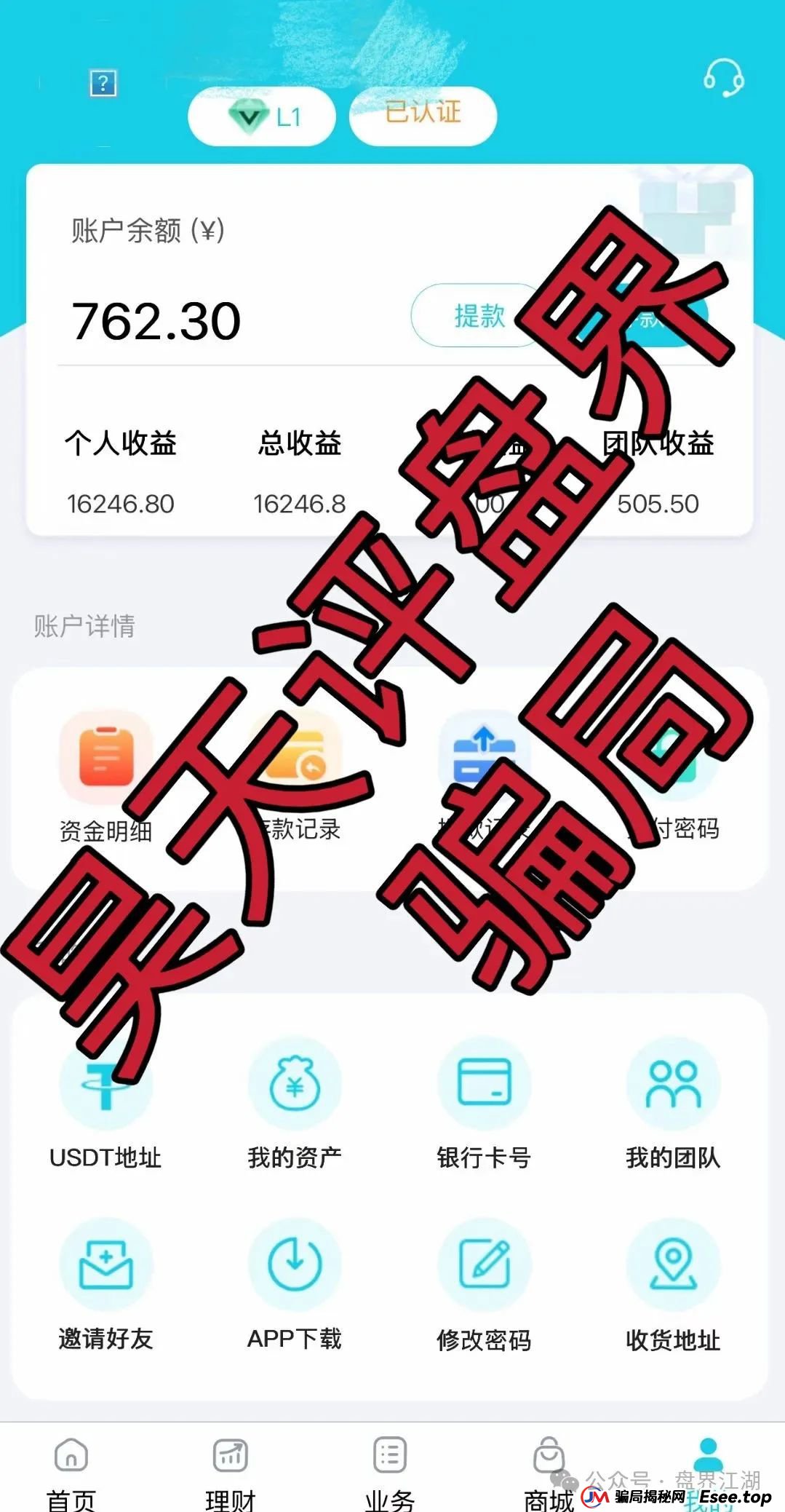This screenshot has width=785, height=1512.
Task: Tap the 已认证 verified badge
Action: pos(423,115)
